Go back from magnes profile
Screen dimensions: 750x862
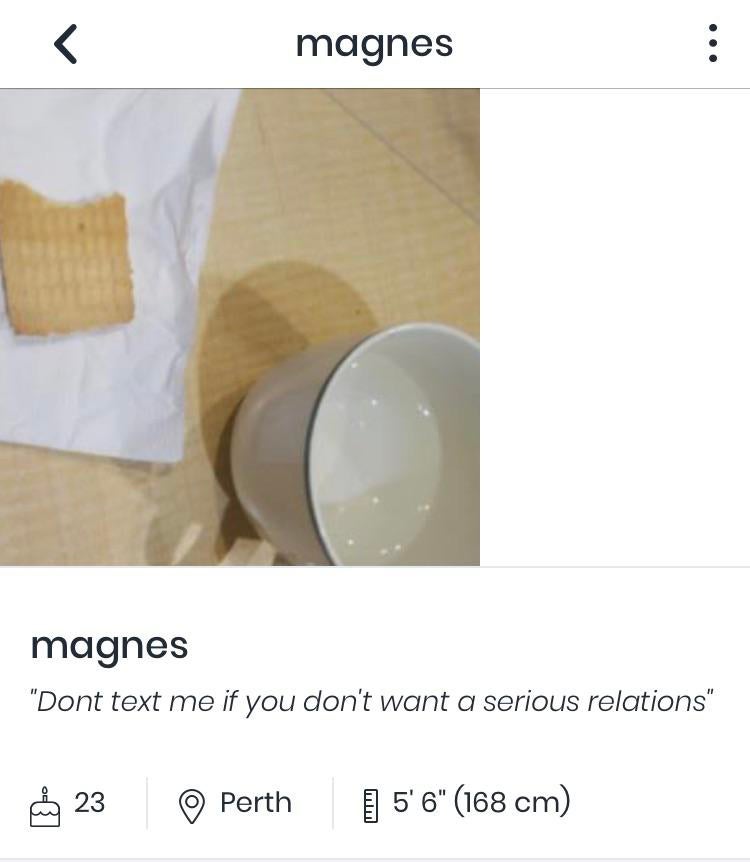66,44
